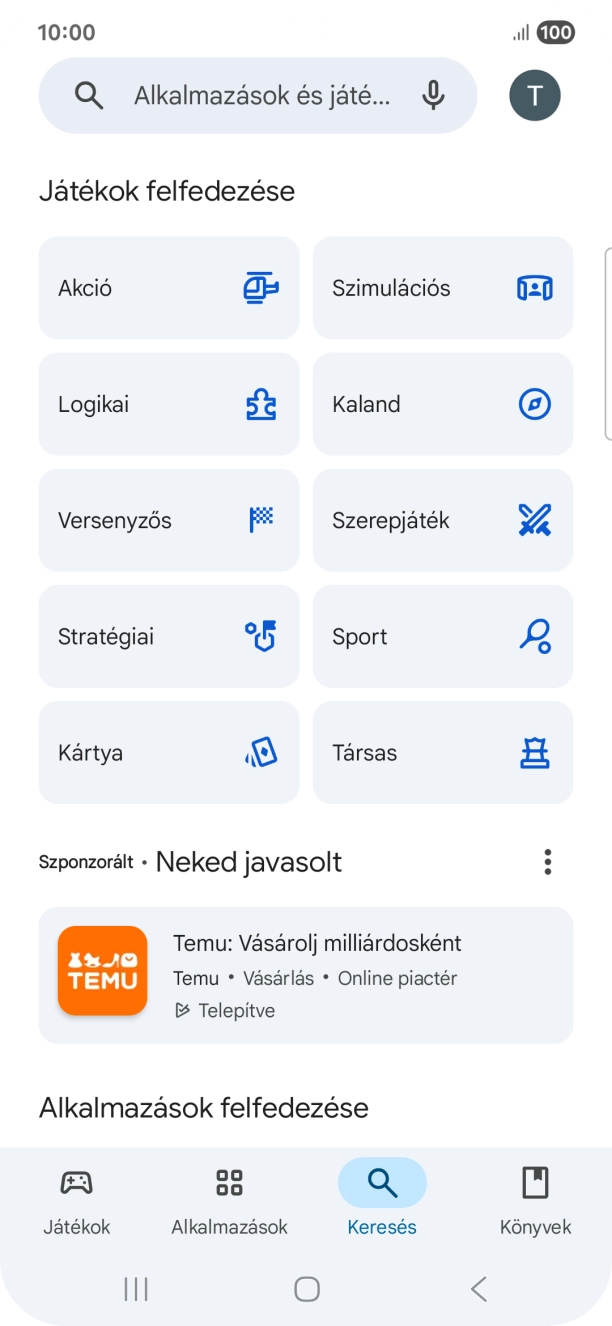Open the apps and games search field
Screen dimensions: 612x1326
pos(257,95)
